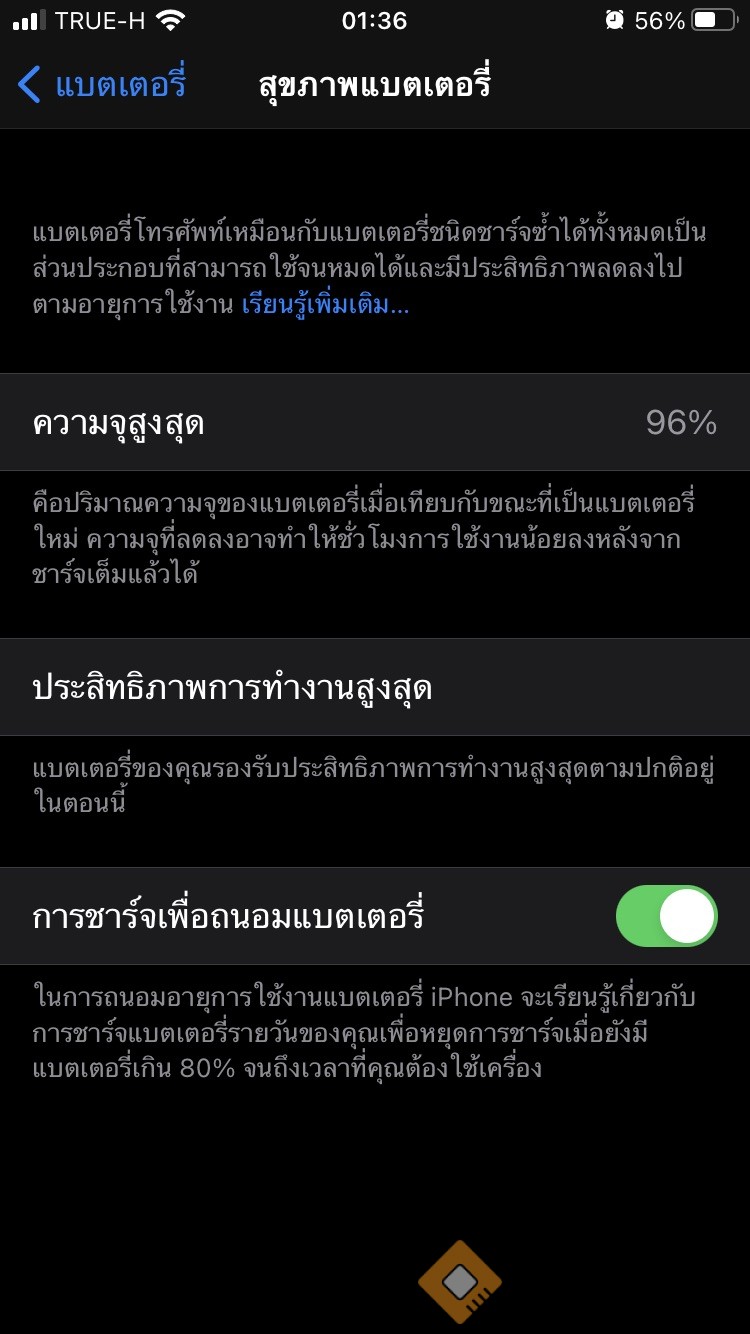This screenshot has height=1334, width=750.
Task: Disable the การชาร์จเพื่อถนอมแบตเตอรี่ switch
Action: [x=667, y=916]
